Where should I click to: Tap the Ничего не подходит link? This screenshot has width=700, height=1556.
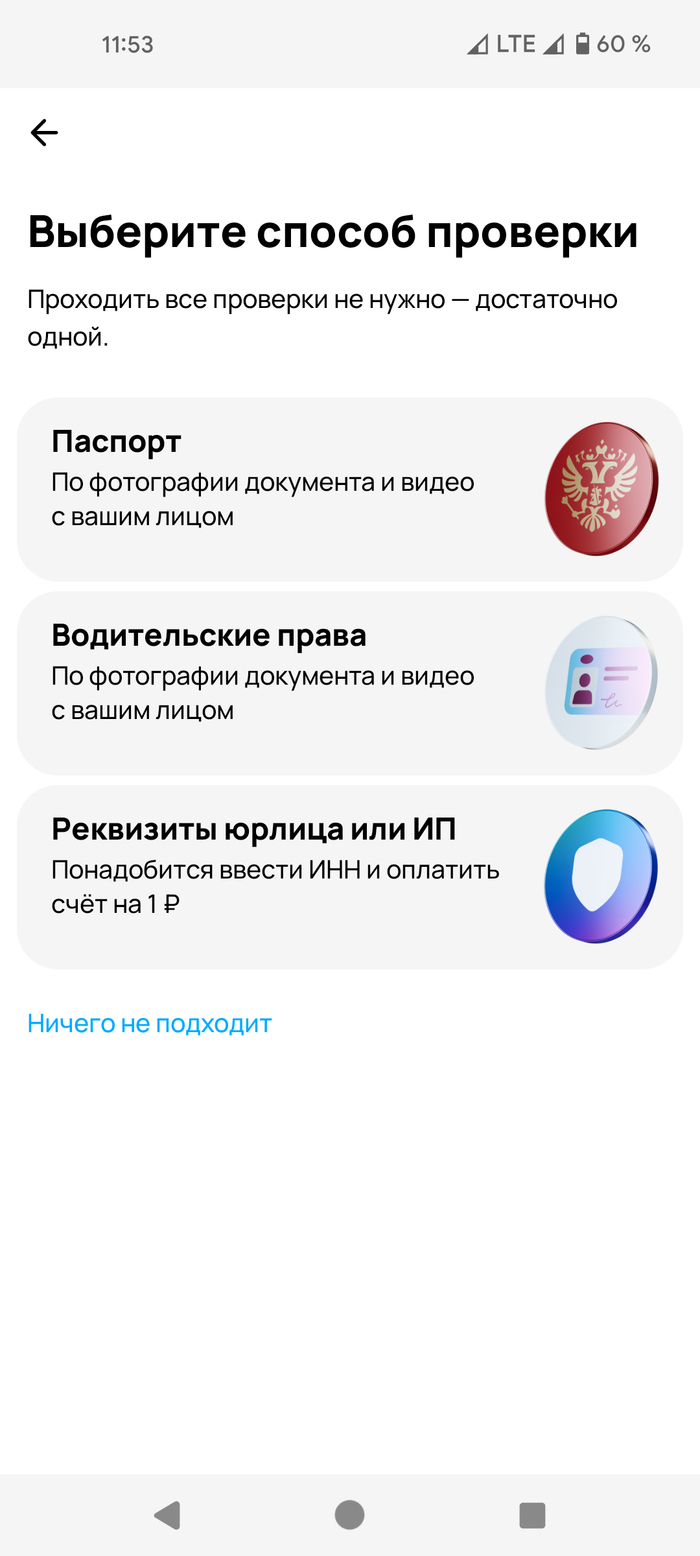(150, 1023)
